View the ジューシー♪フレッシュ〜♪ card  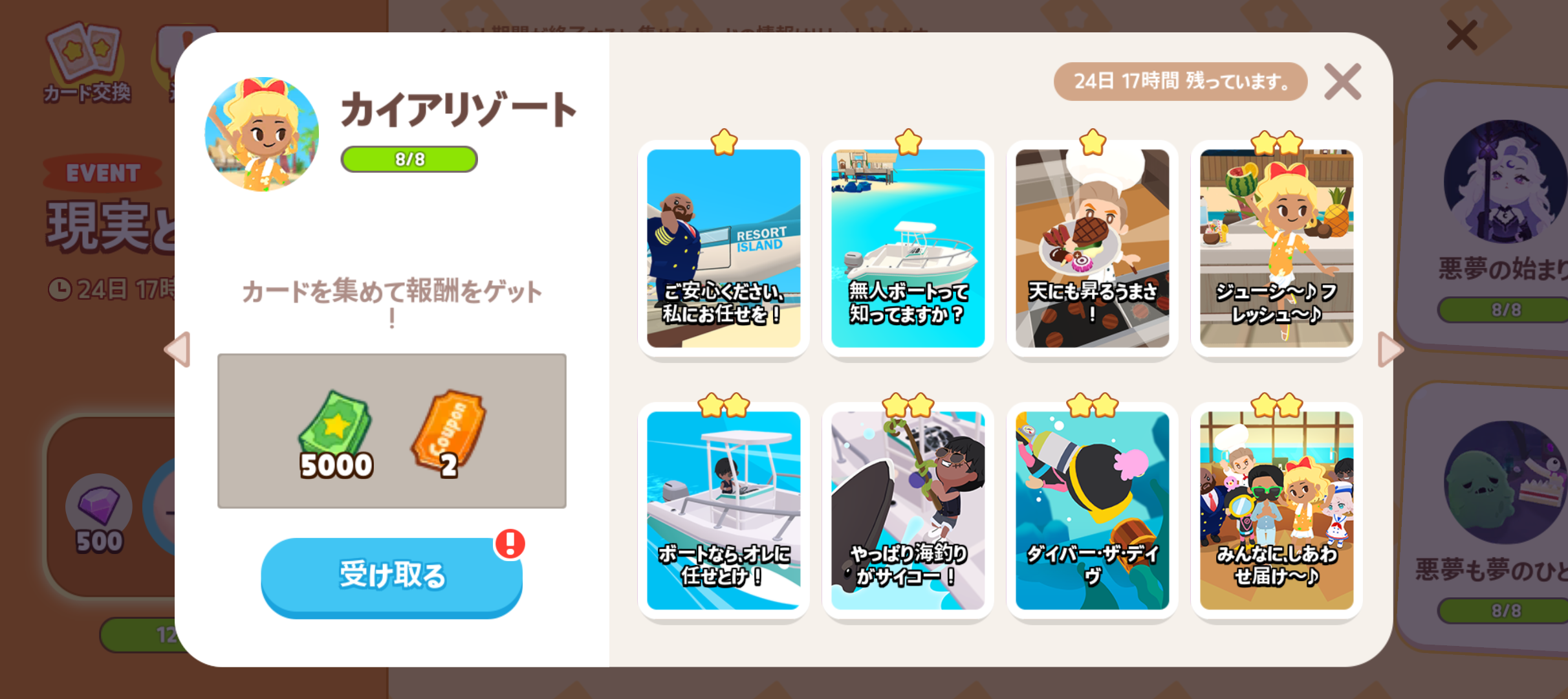tap(1276, 249)
